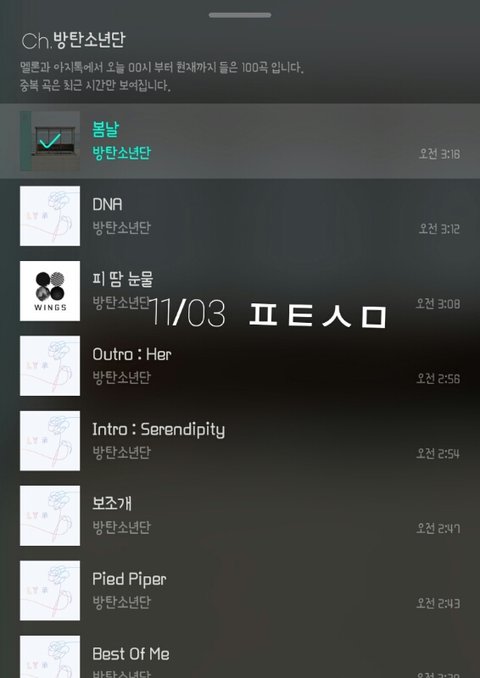Tap the sheet's top drag handle
The image size is (480, 678).
click(240, 15)
